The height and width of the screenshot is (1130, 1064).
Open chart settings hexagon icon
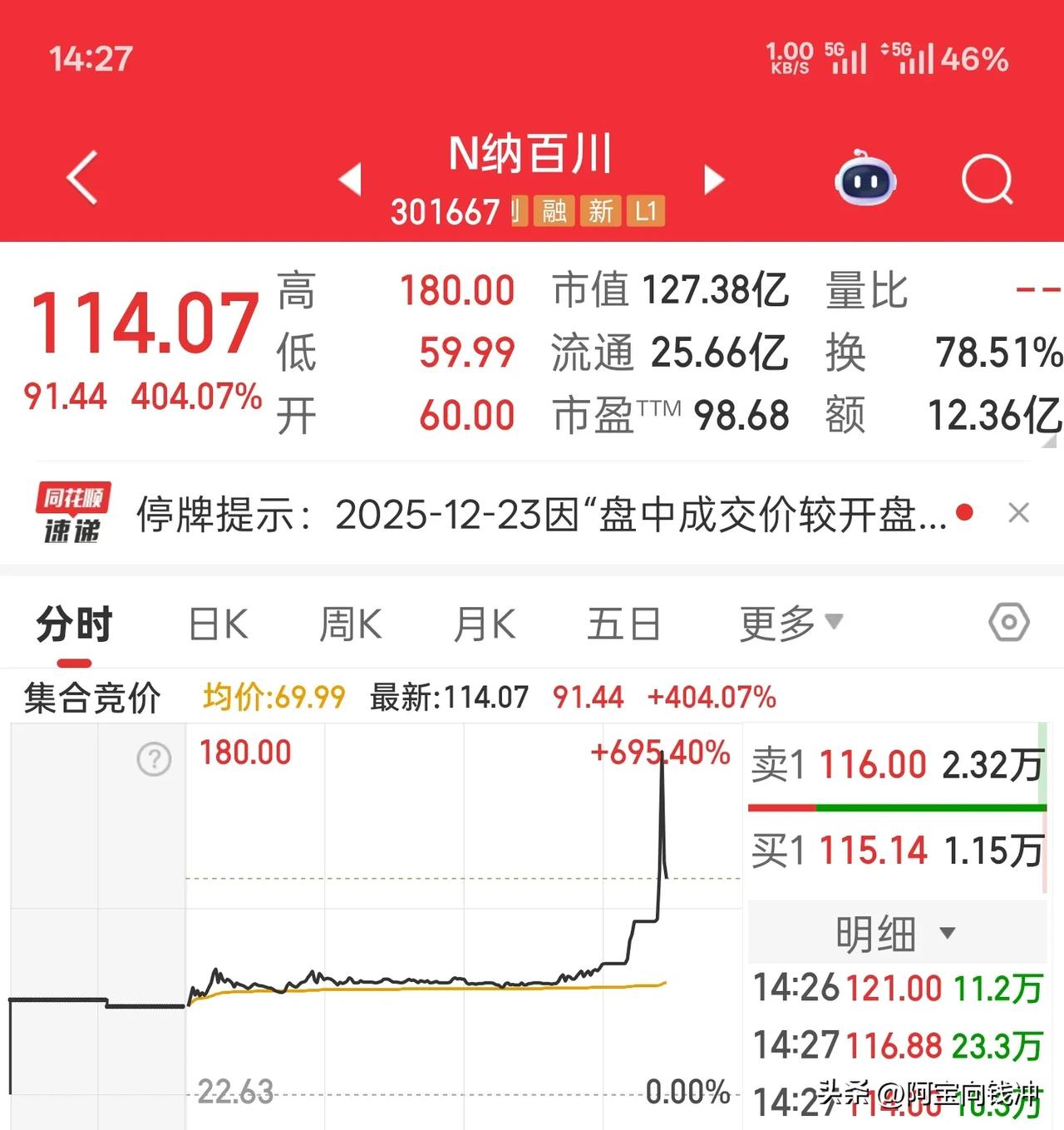coord(1009,622)
